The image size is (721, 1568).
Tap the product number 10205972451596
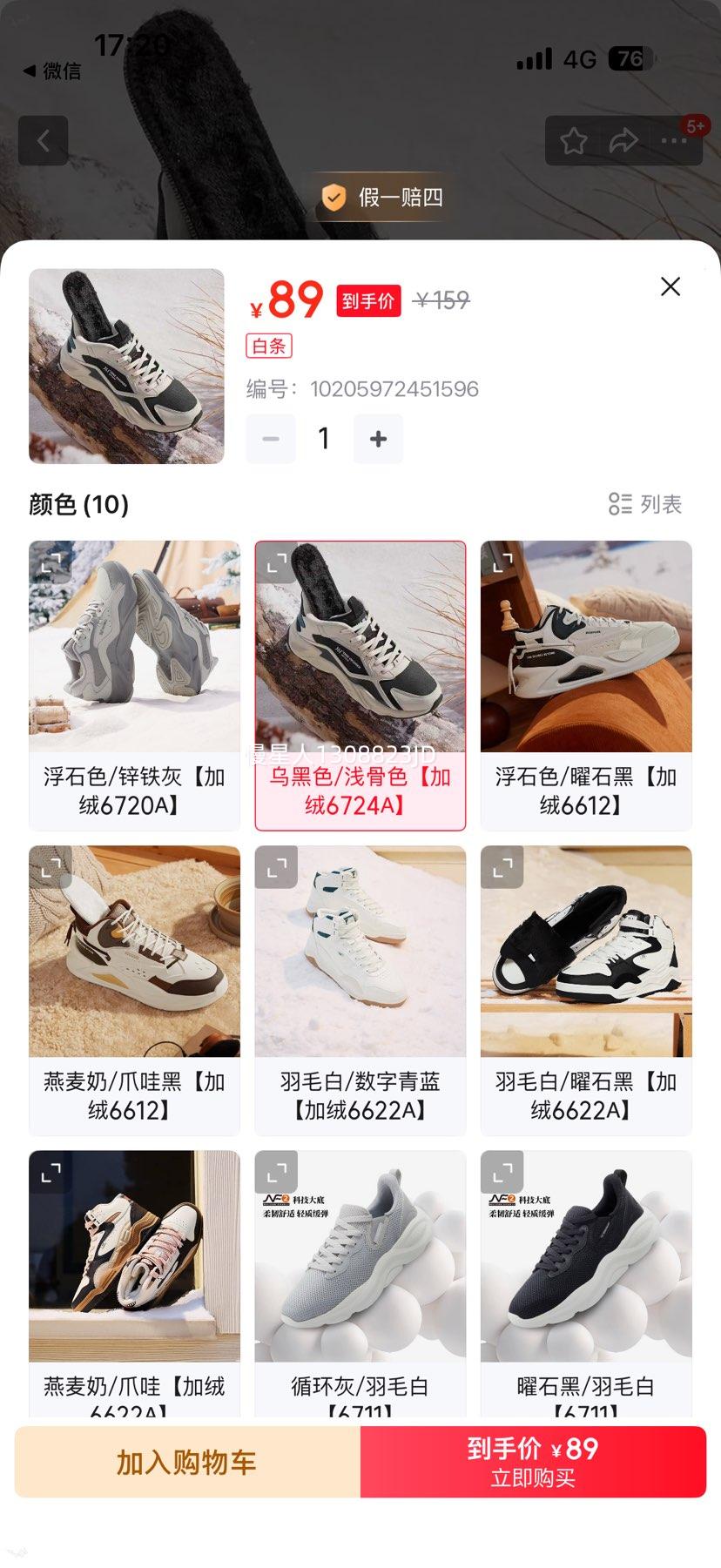(x=393, y=389)
